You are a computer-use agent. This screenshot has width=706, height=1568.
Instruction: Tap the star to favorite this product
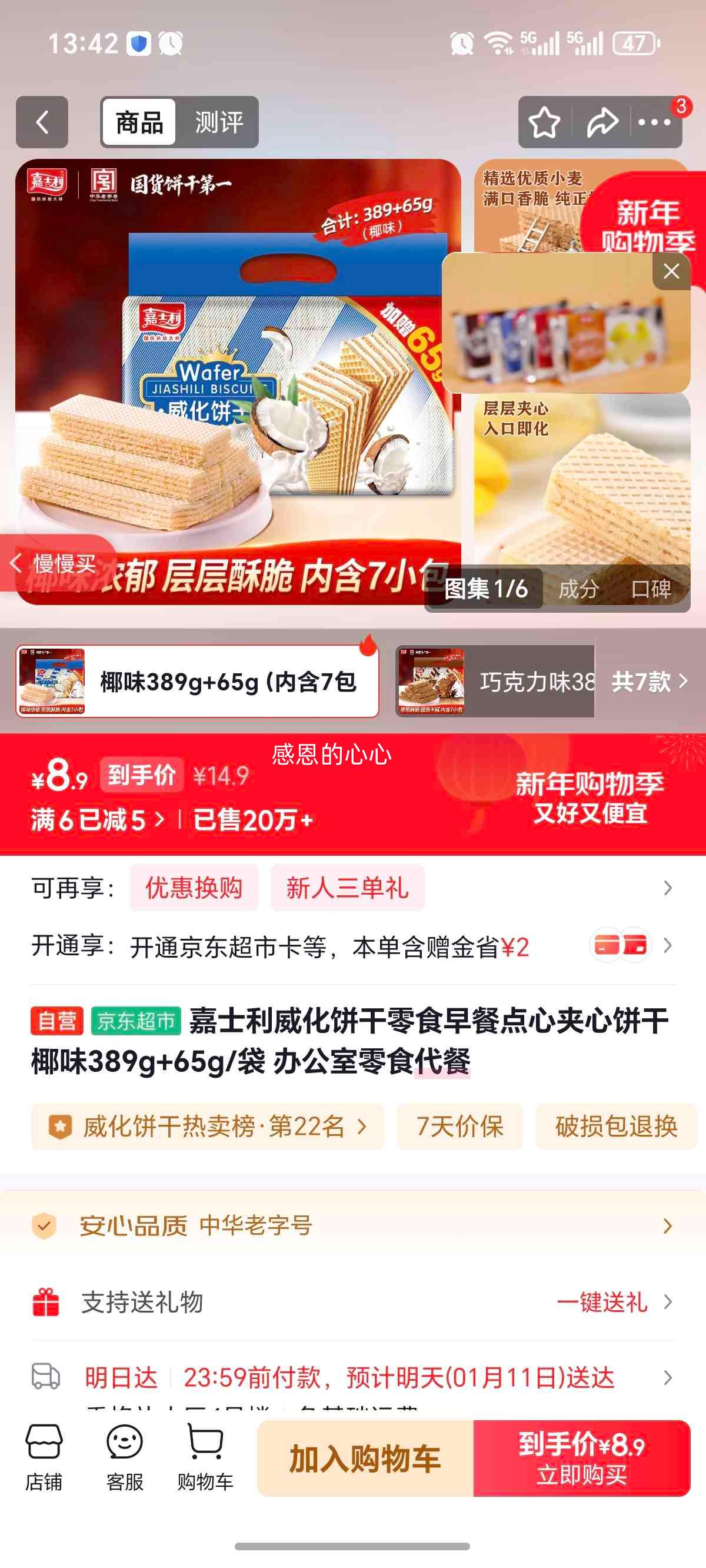pyautogui.click(x=544, y=122)
